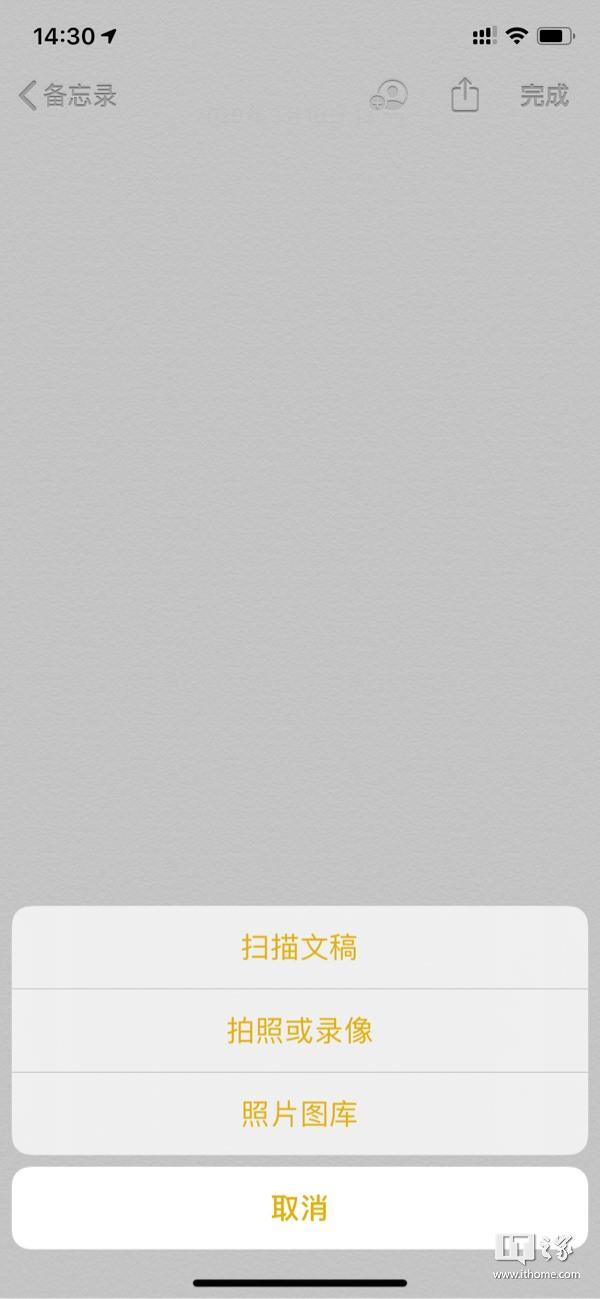The width and height of the screenshot is (600, 1299).
Task: Go back to 备忘录 list
Action: coord(68,96)
